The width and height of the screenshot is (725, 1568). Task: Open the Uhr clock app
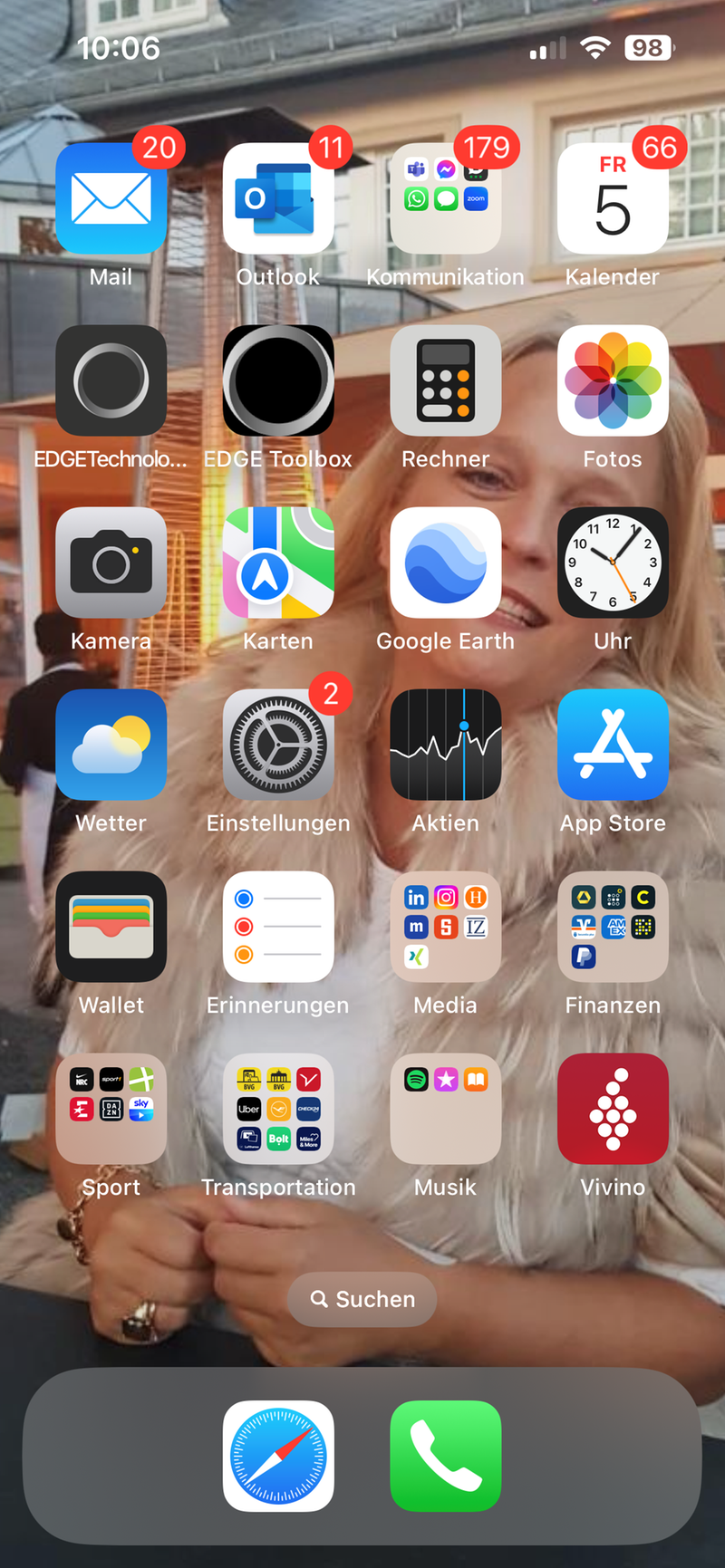[x=613, y=563]
